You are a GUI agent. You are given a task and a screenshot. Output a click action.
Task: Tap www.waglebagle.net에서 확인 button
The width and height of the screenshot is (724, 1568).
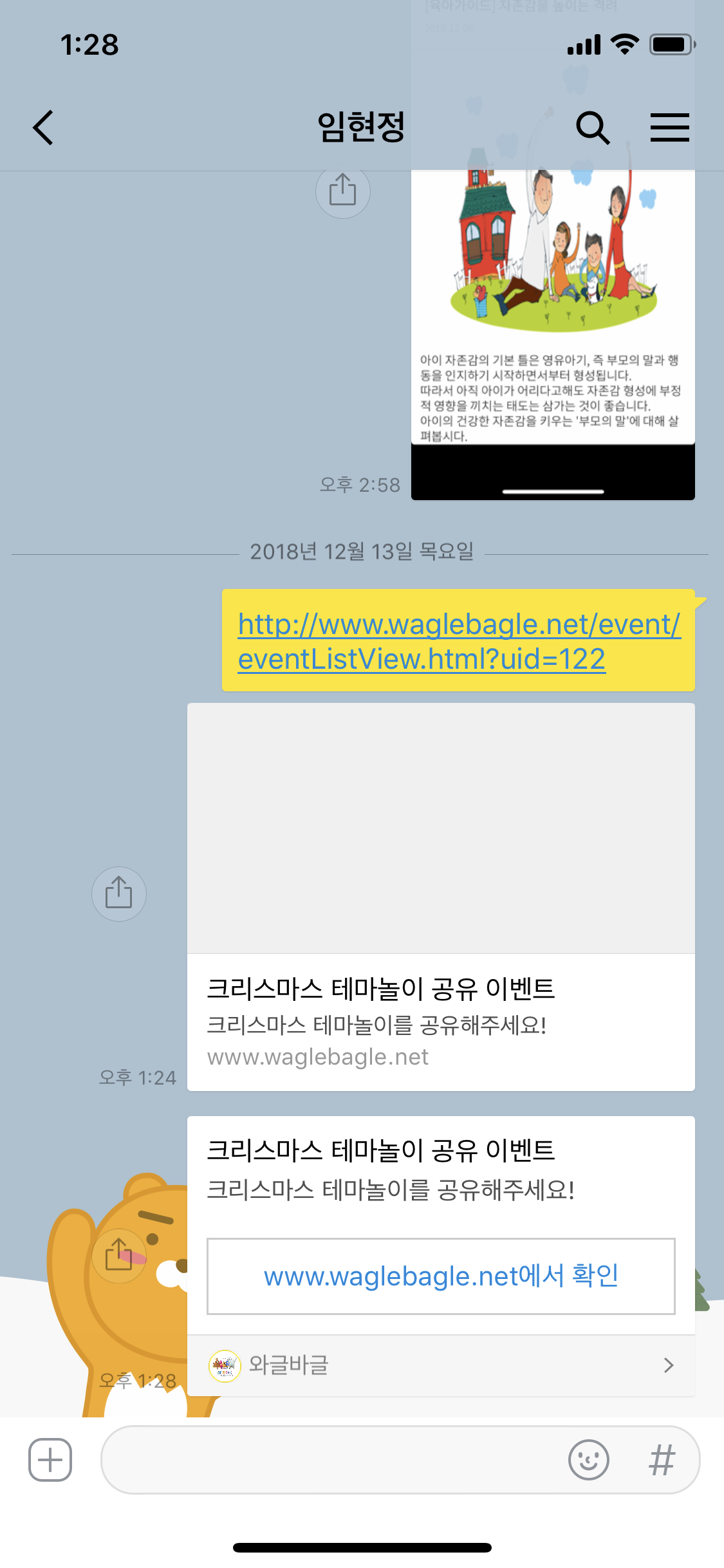click(441, 1276)
